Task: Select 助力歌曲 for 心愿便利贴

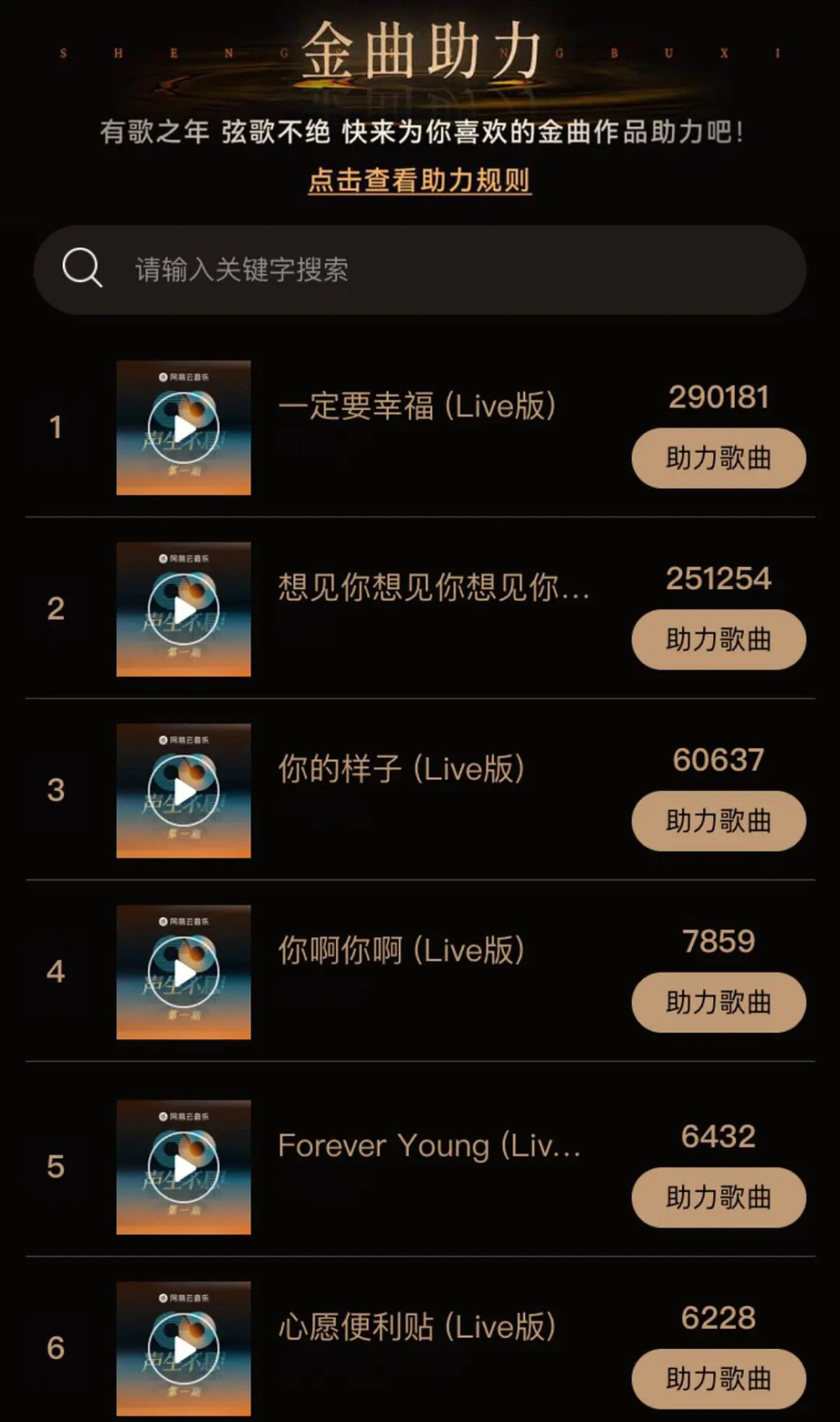Action: (x=718, y=1379)
